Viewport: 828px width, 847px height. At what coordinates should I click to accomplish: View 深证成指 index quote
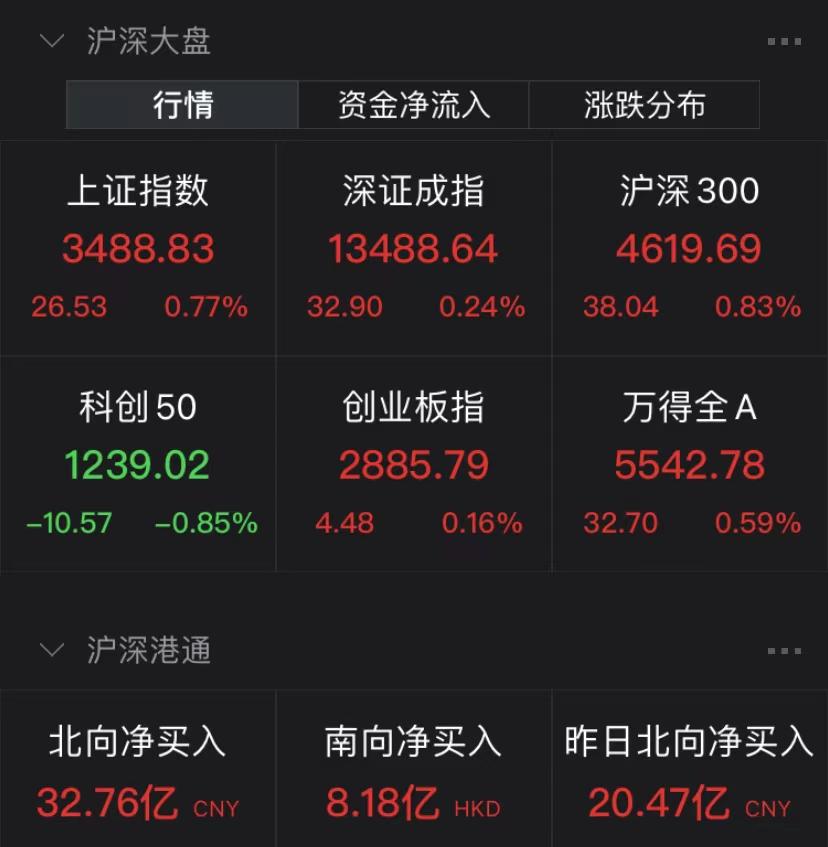[x=413, y=248]
